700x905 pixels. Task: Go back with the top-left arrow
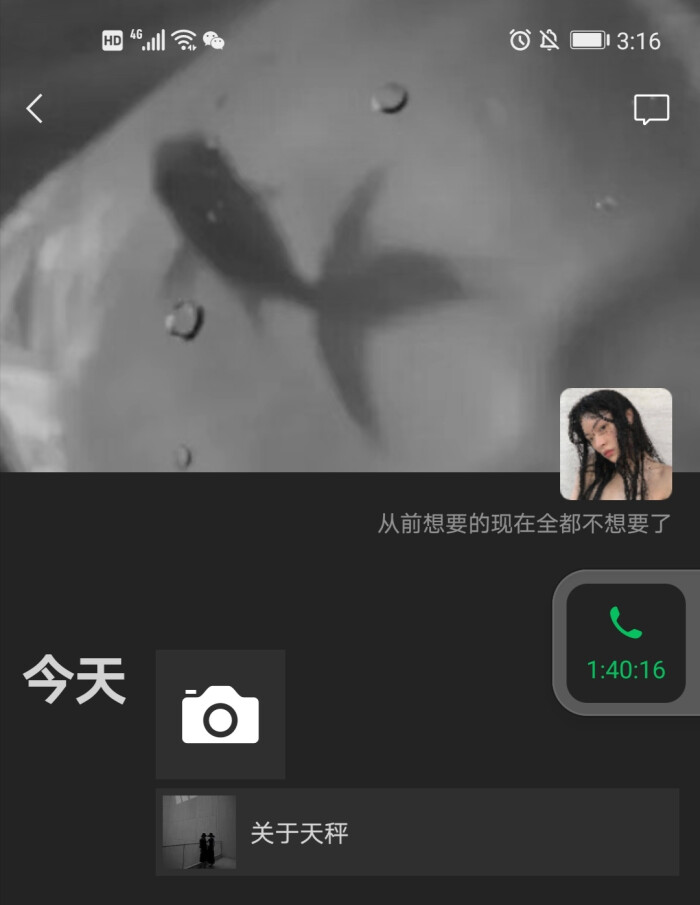coord(35,108)
